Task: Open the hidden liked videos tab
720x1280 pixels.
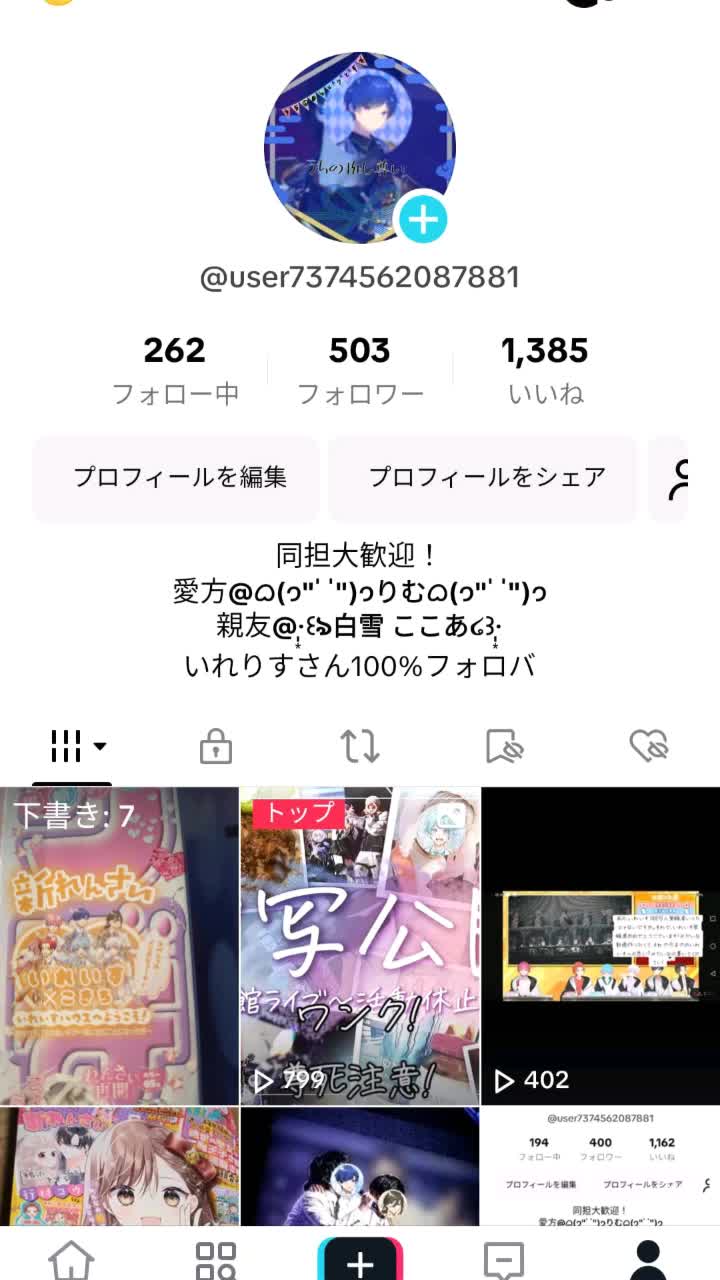Action: 648,746
